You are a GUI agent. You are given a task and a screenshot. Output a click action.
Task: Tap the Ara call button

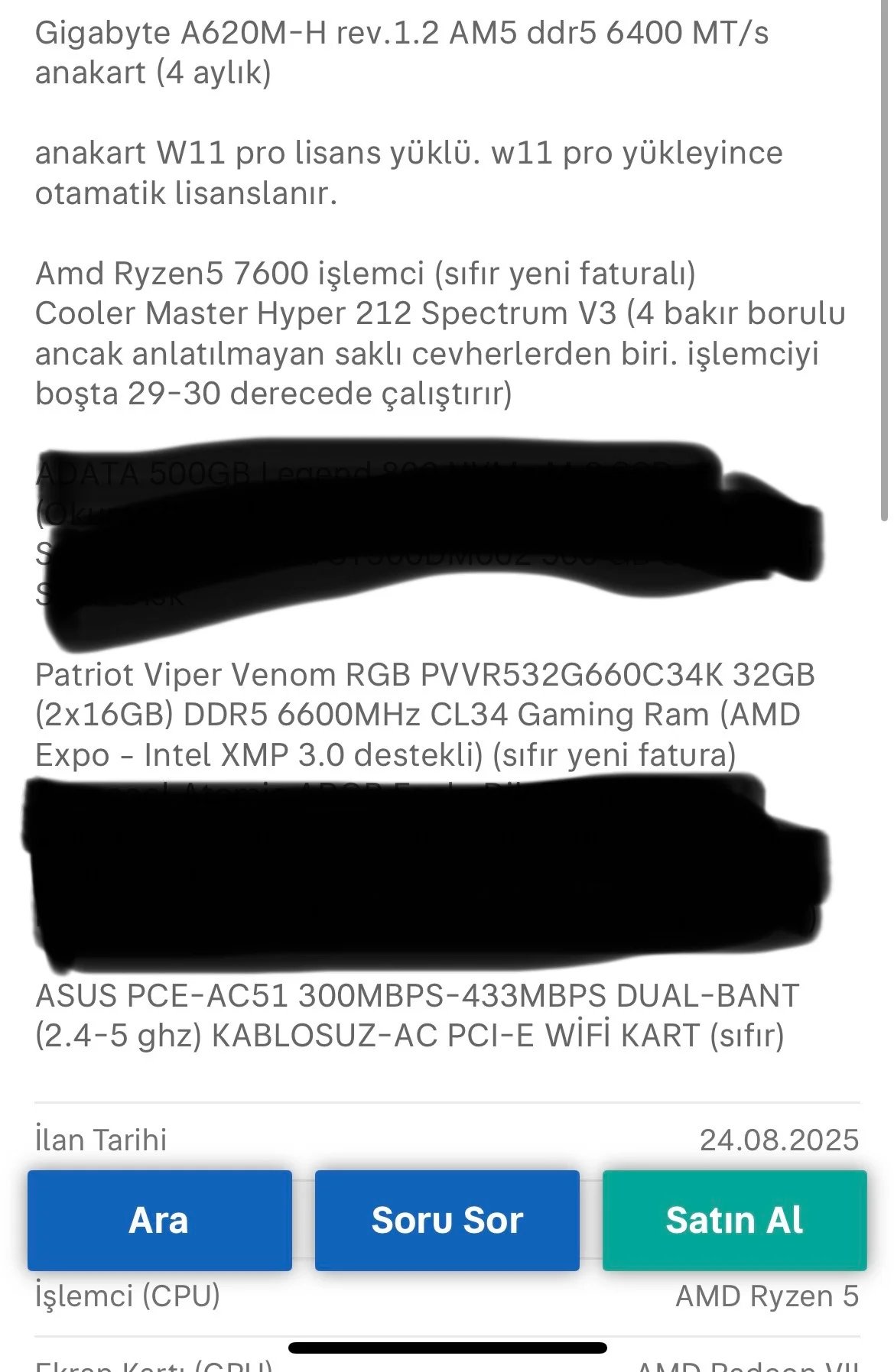[x=159, y=1221]
